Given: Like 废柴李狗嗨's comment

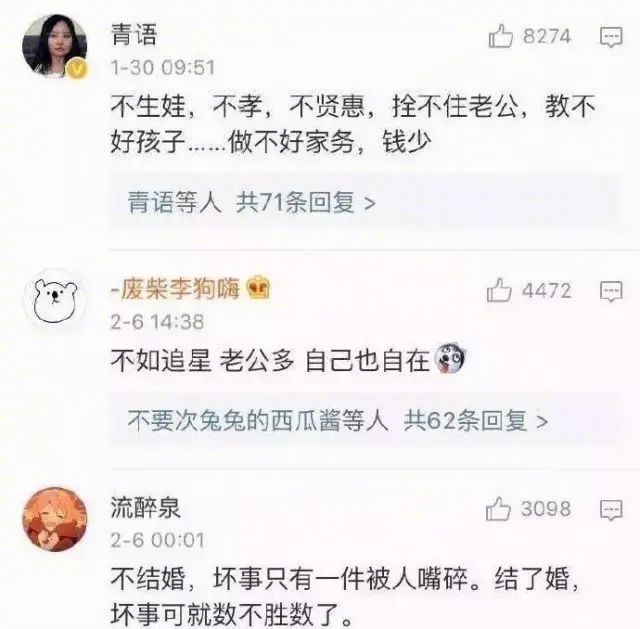Looking at the screenshot, I should [x=500, y=290].
